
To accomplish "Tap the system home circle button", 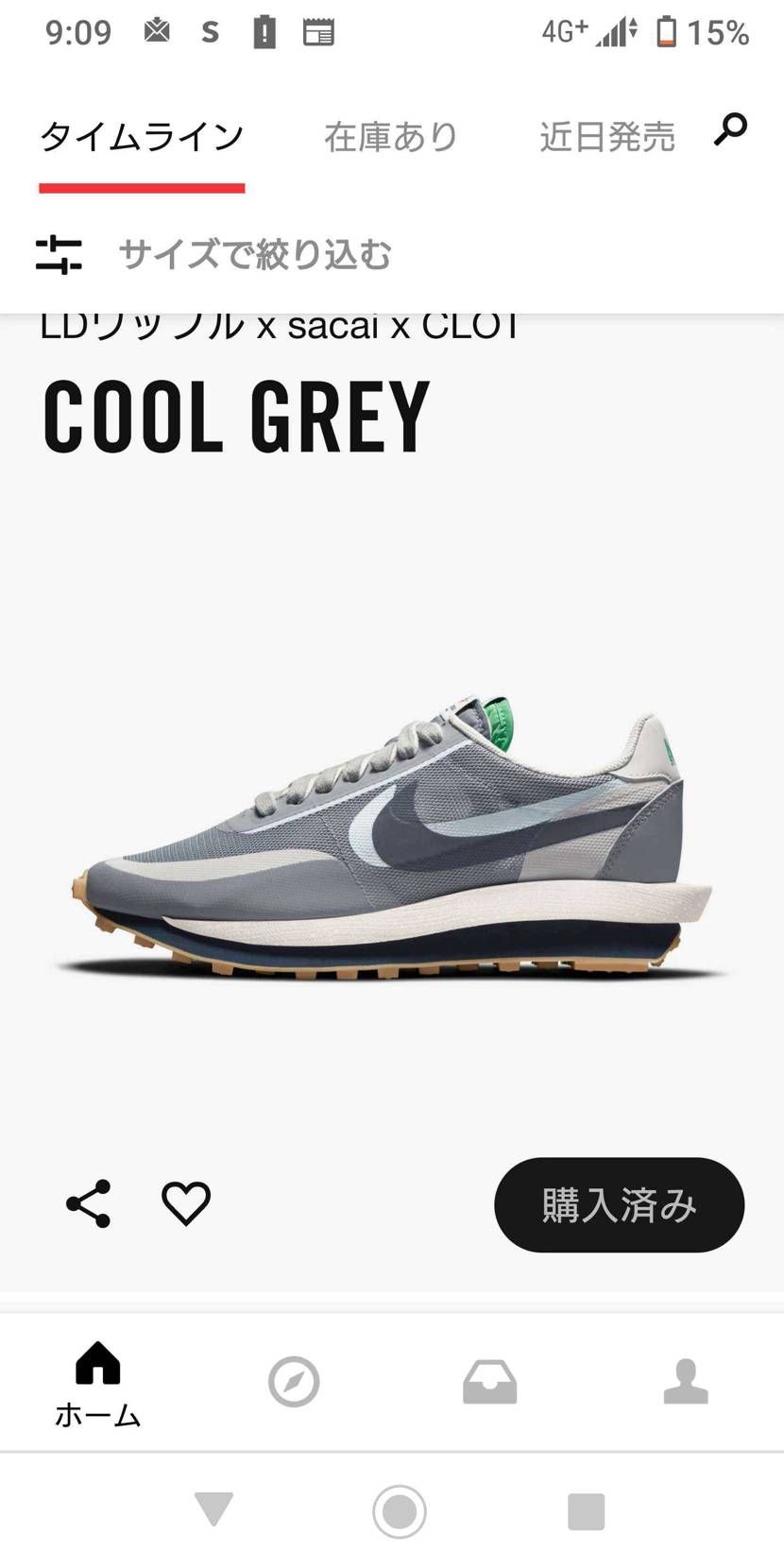I will pos(399,1511).
